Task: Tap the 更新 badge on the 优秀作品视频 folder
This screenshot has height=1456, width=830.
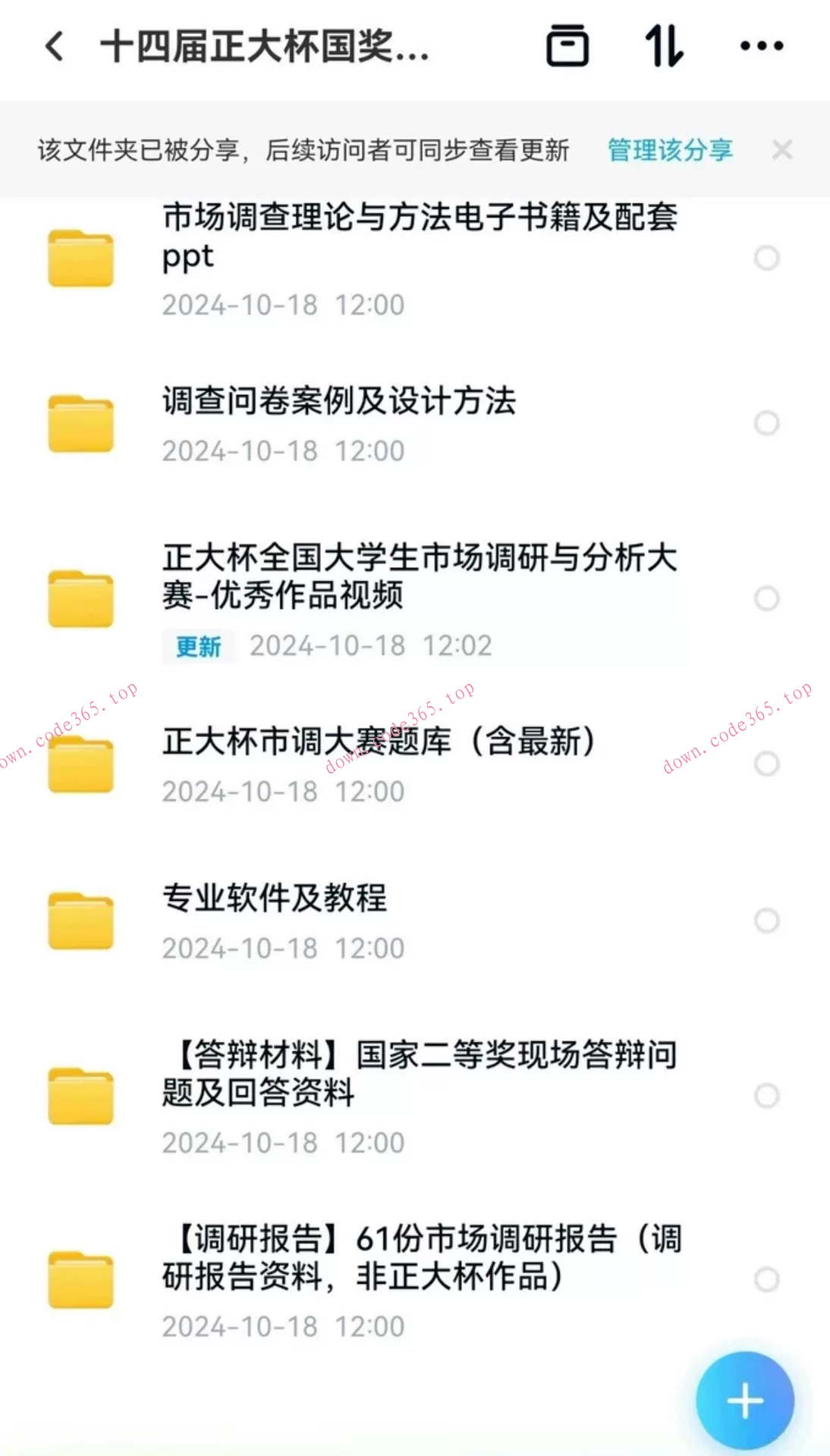Action: coord(199,646)
